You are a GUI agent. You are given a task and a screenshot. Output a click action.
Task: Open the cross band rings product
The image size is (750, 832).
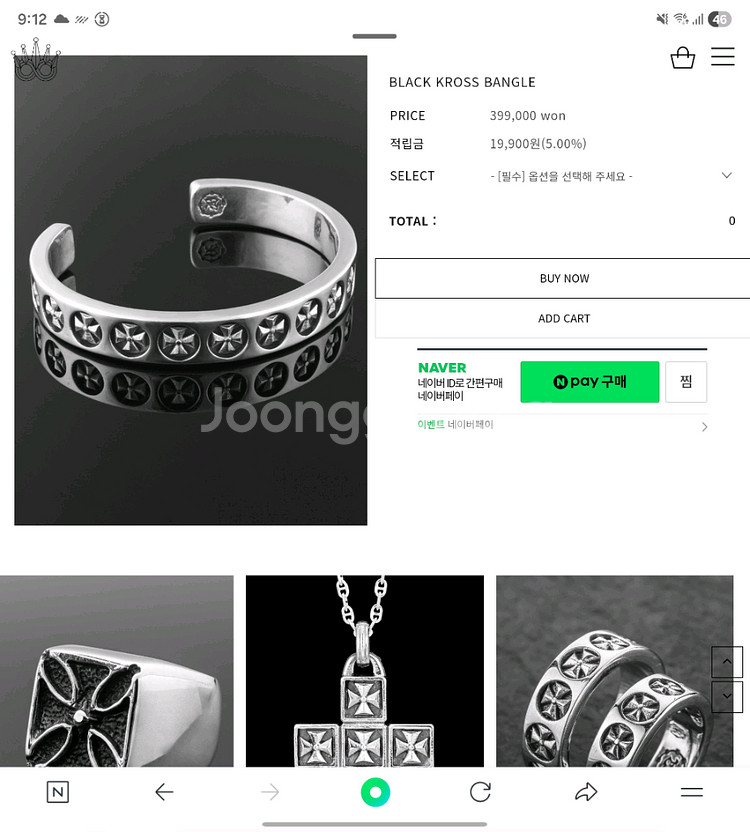pyautogui.click(x=614, y=670)
